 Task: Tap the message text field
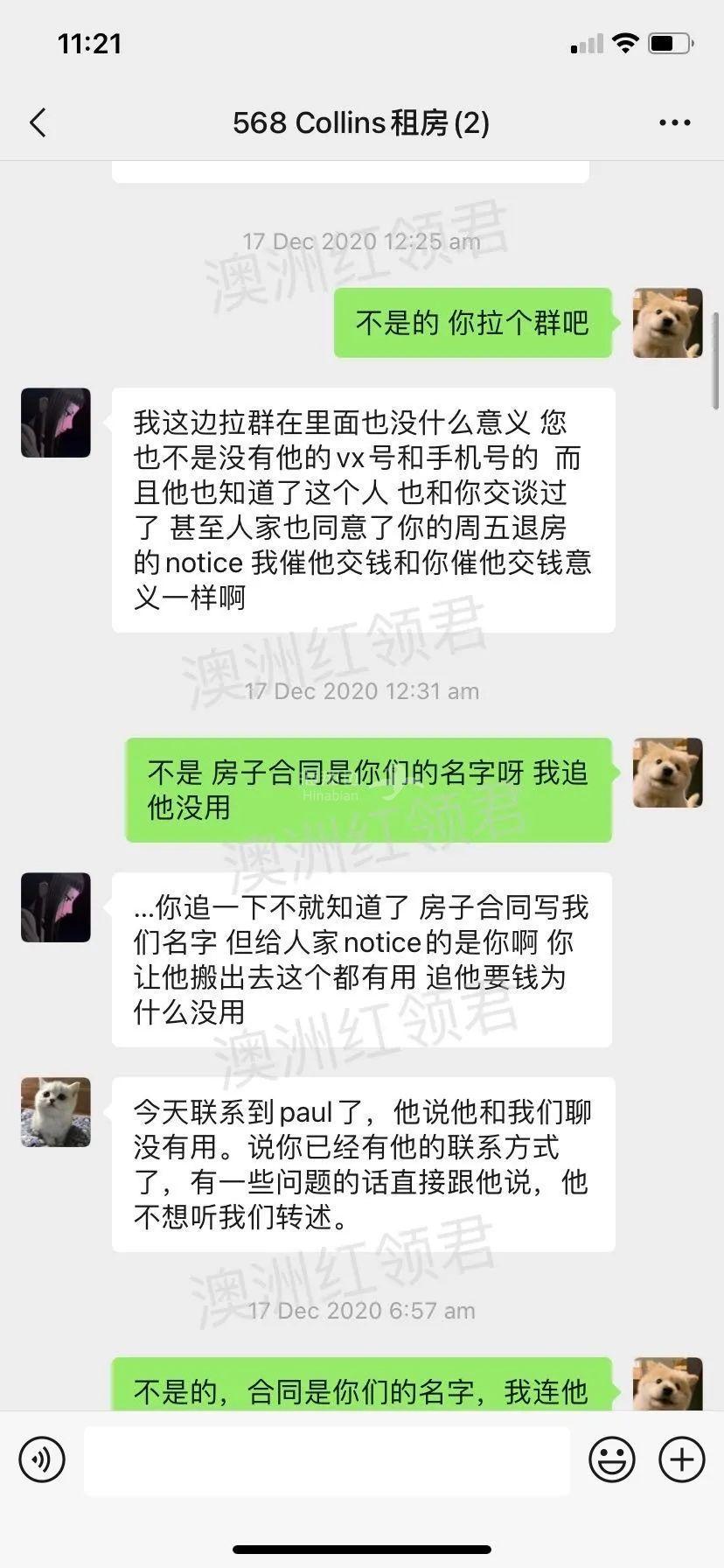[x=326, y=1460]
